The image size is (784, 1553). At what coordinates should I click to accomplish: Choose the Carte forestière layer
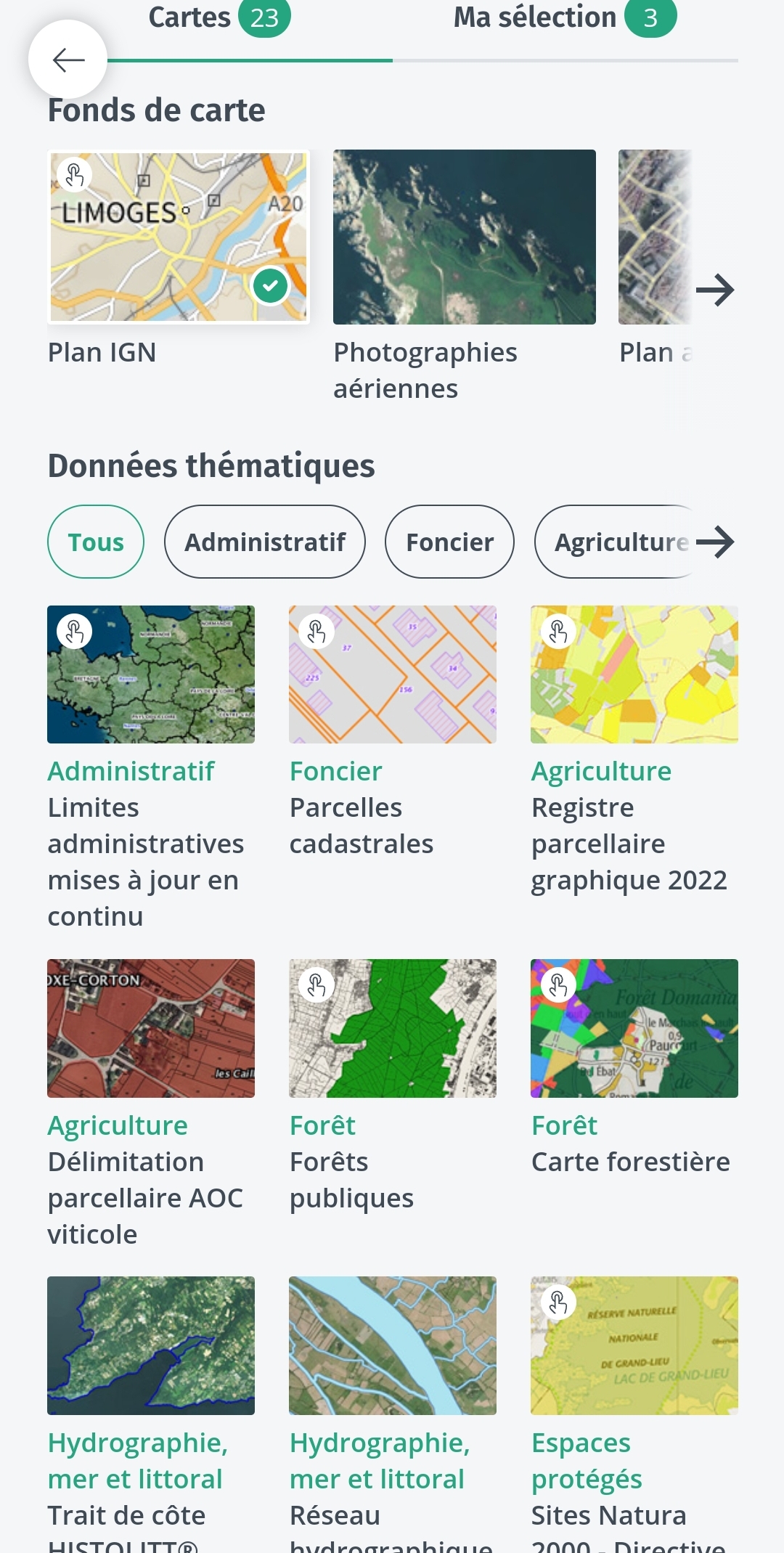[634, 1028]
